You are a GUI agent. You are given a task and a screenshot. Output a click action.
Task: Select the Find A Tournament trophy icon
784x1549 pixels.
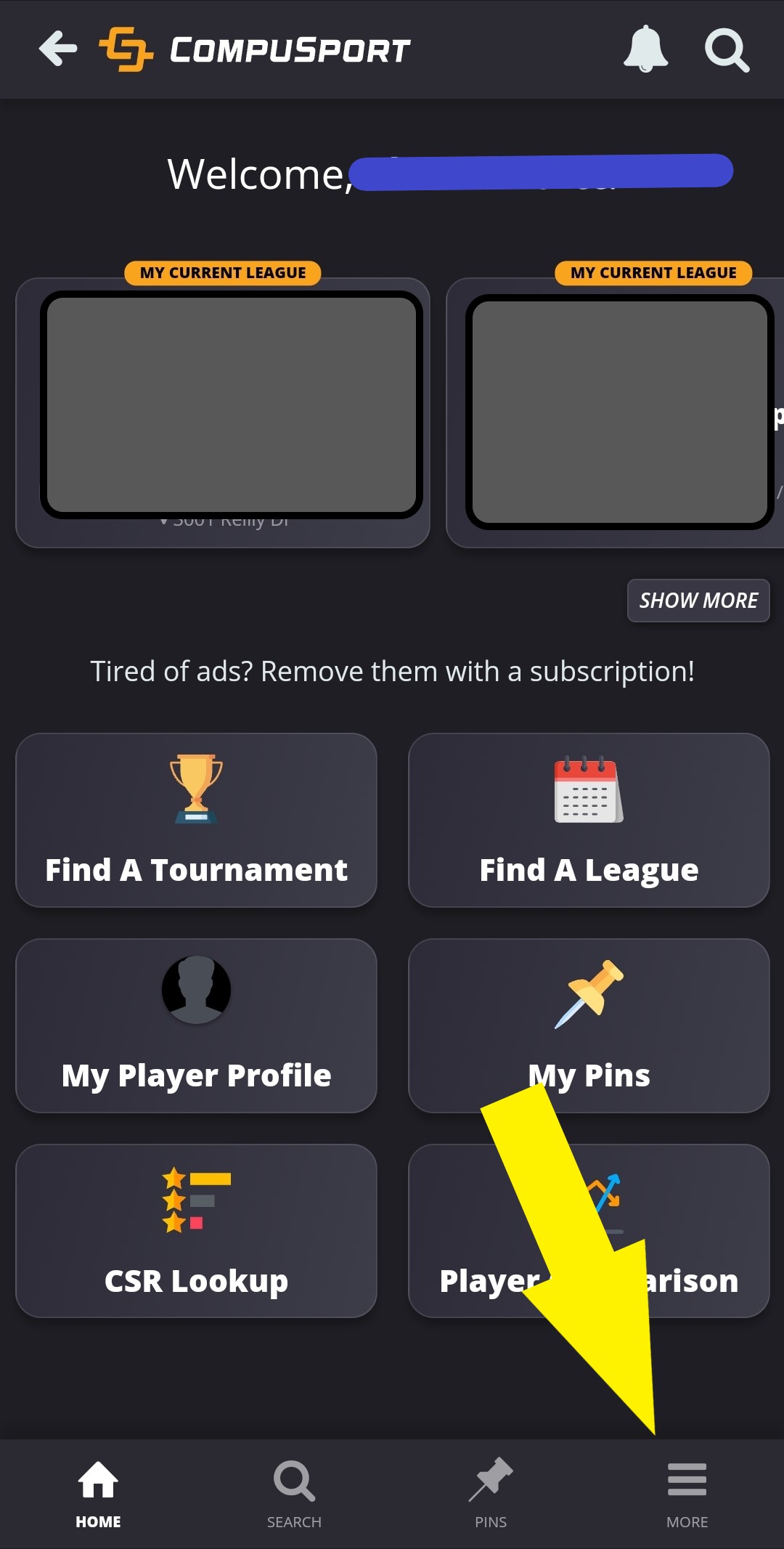click(x=196, y=792)
